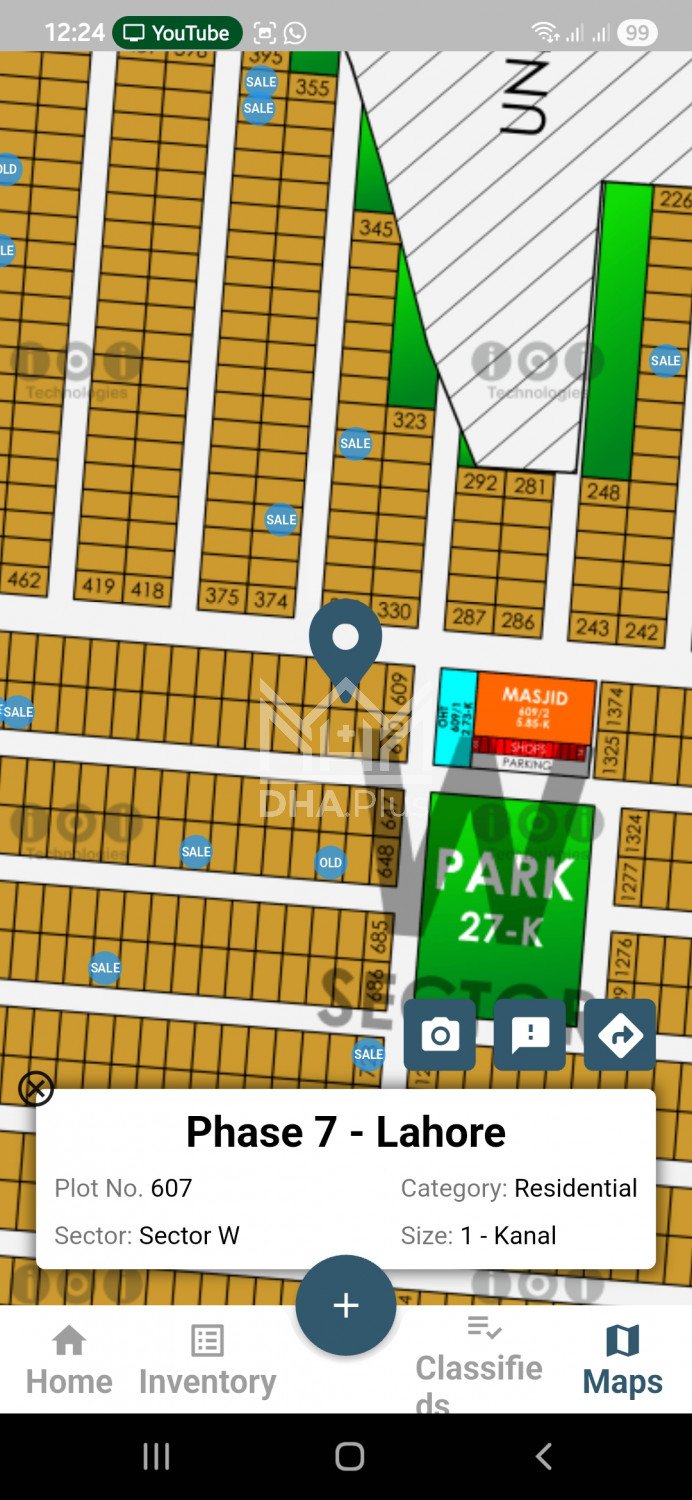692x1500 pixels.
Task: Open recent apps from navigation bar
Action: (x=156, y=1456)
